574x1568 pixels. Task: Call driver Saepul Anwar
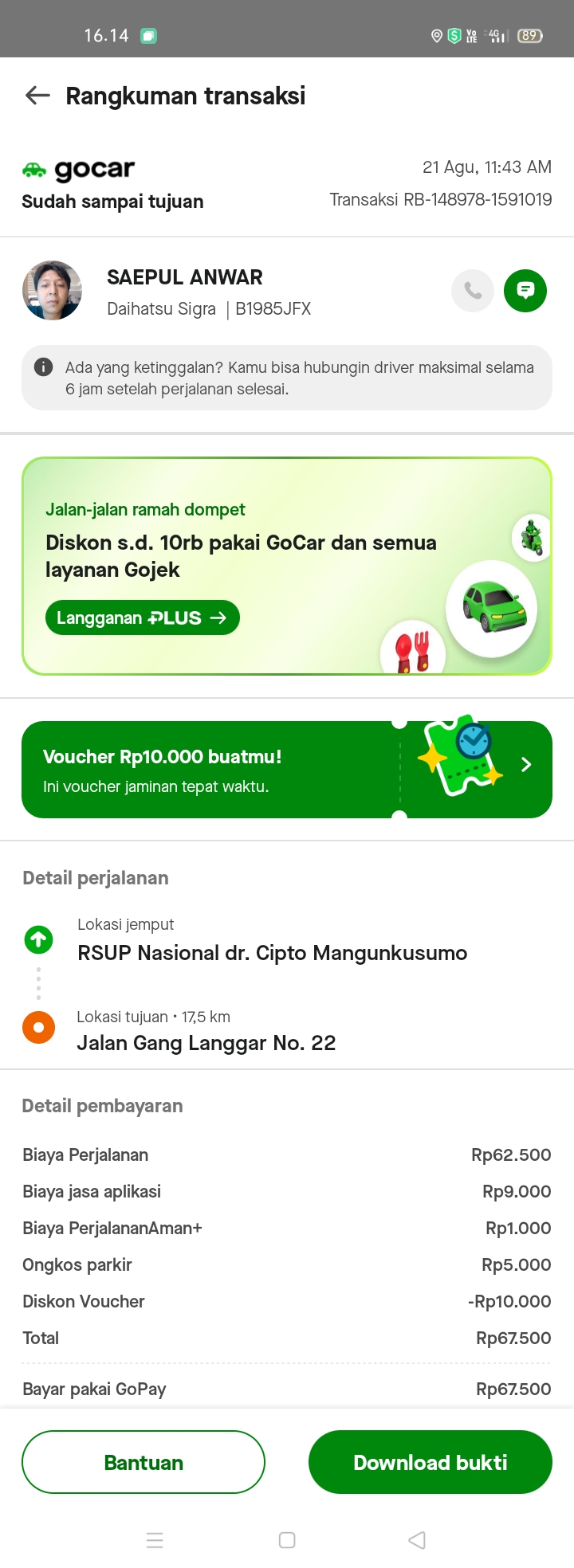click(x=473, y=291)
